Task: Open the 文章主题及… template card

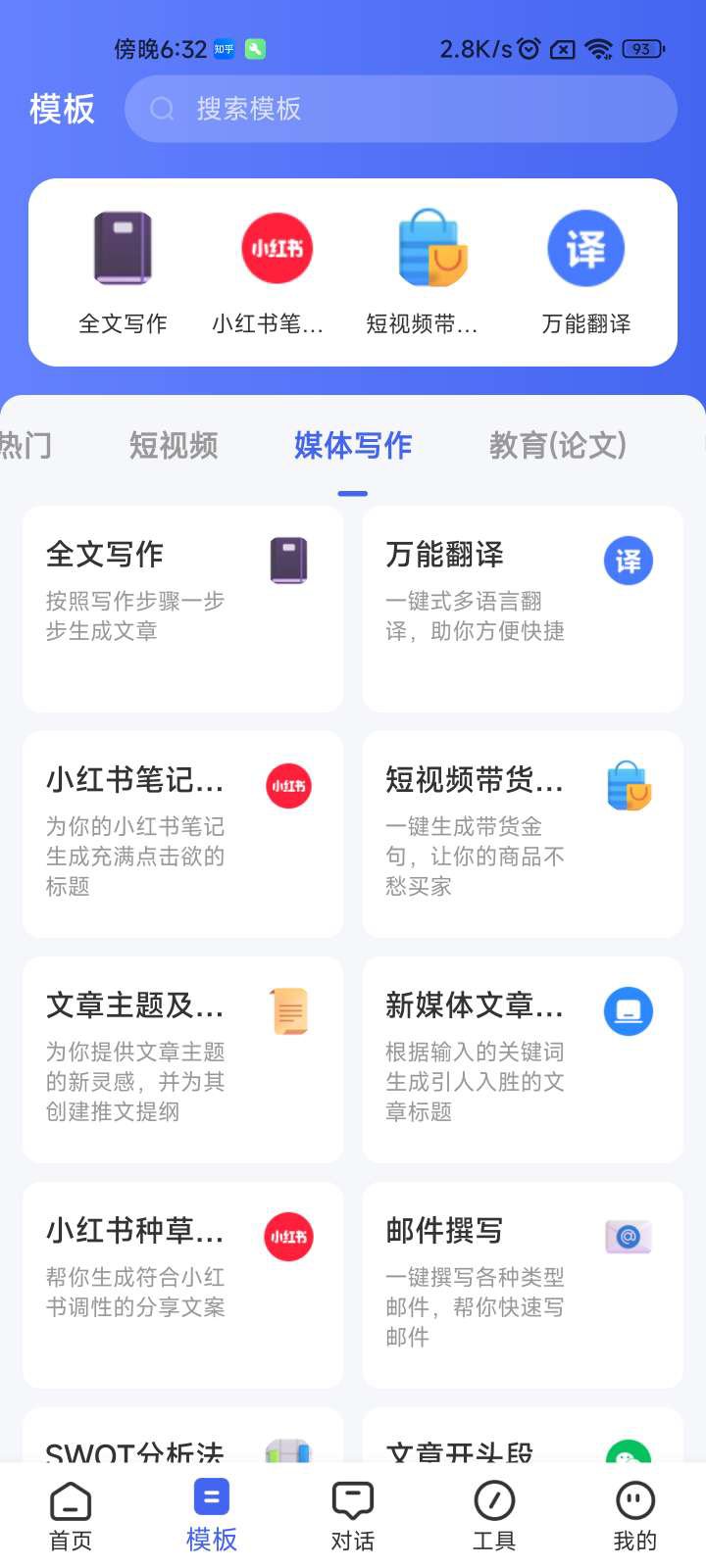Action: (x=182, y=1059)
